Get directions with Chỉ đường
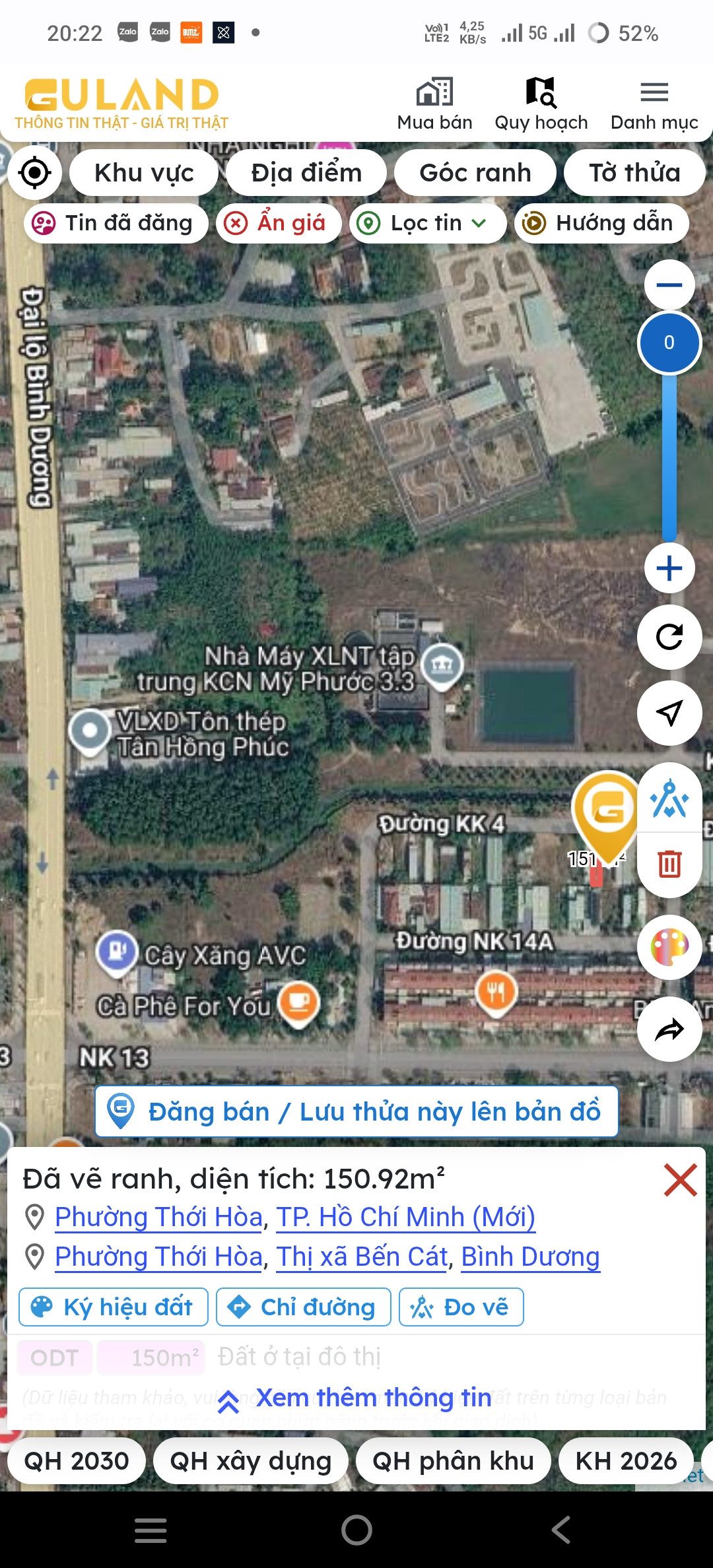This screenshot has width=713, height=1568. pyautogui.click(x=304, y=1307)
